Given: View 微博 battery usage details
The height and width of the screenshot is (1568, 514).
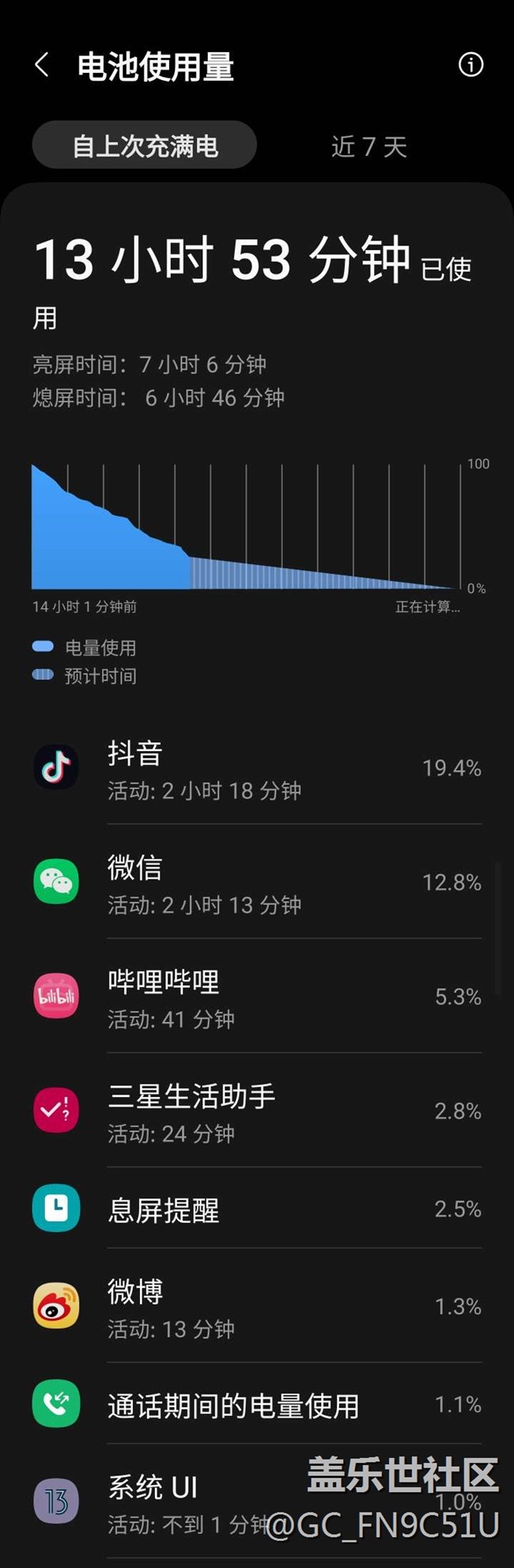Looking at the screenshot, I should coord(257,1307).
